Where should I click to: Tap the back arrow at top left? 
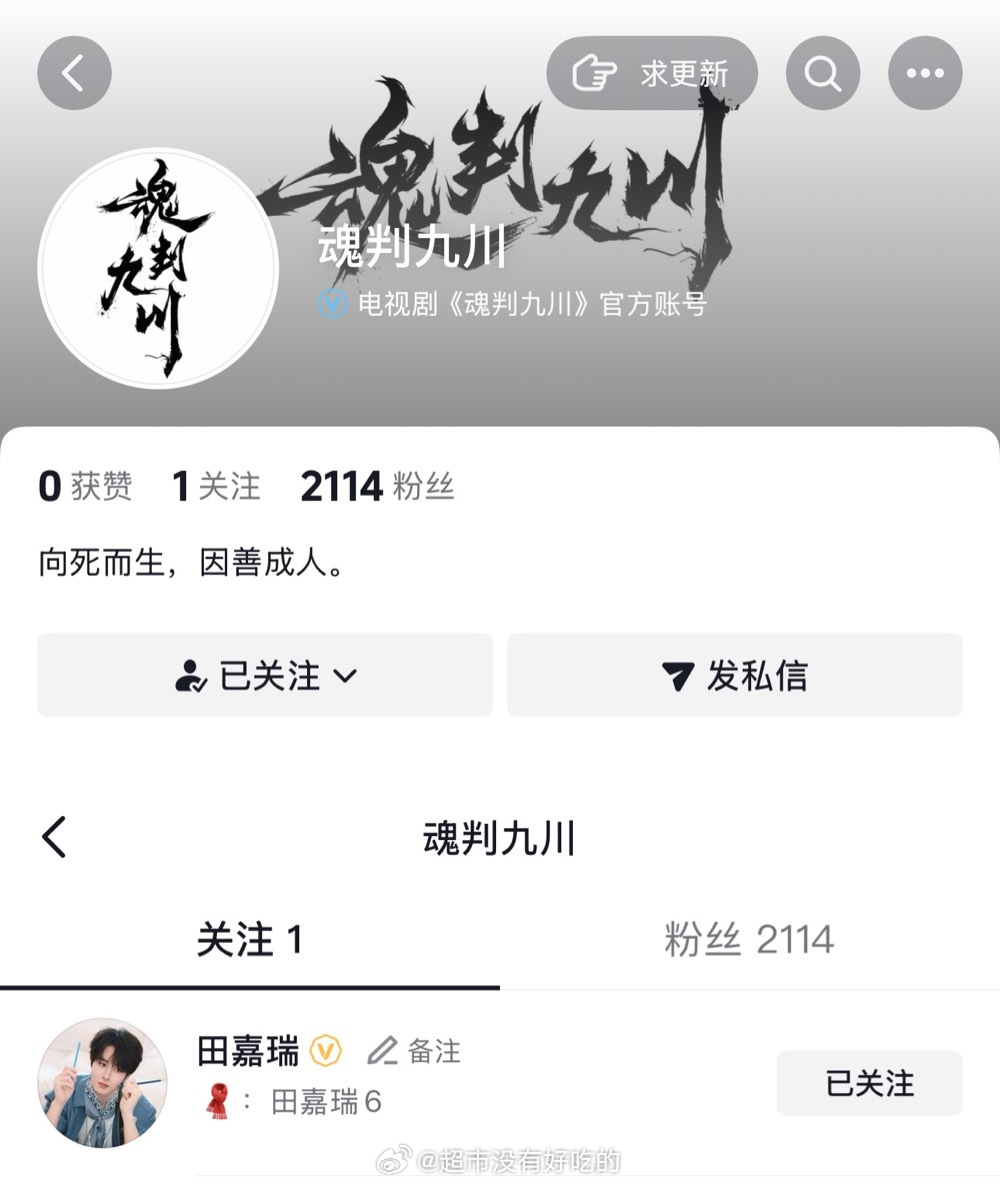click(73, 72)
